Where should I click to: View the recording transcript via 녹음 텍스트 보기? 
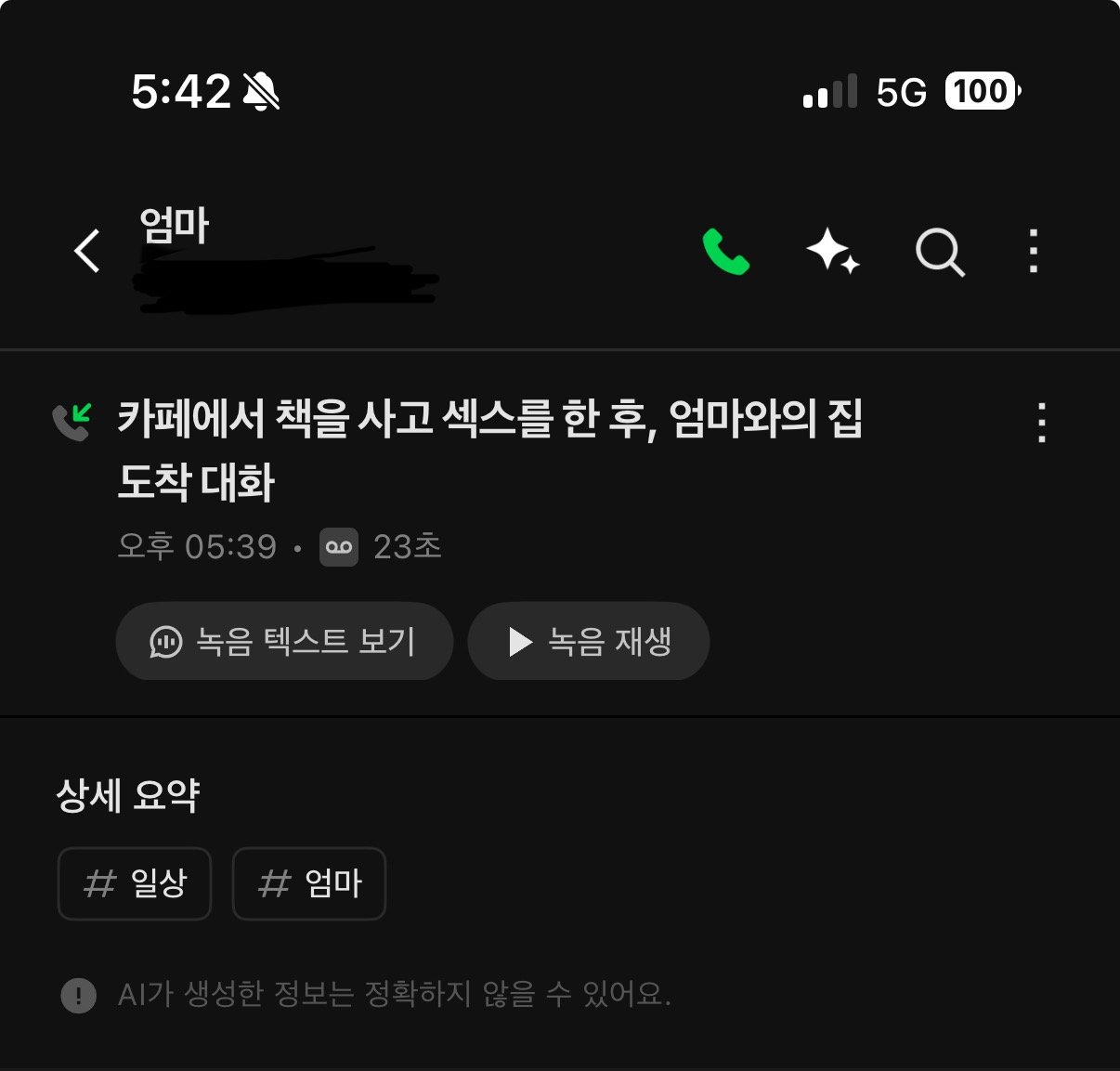[x=284, y=641]
